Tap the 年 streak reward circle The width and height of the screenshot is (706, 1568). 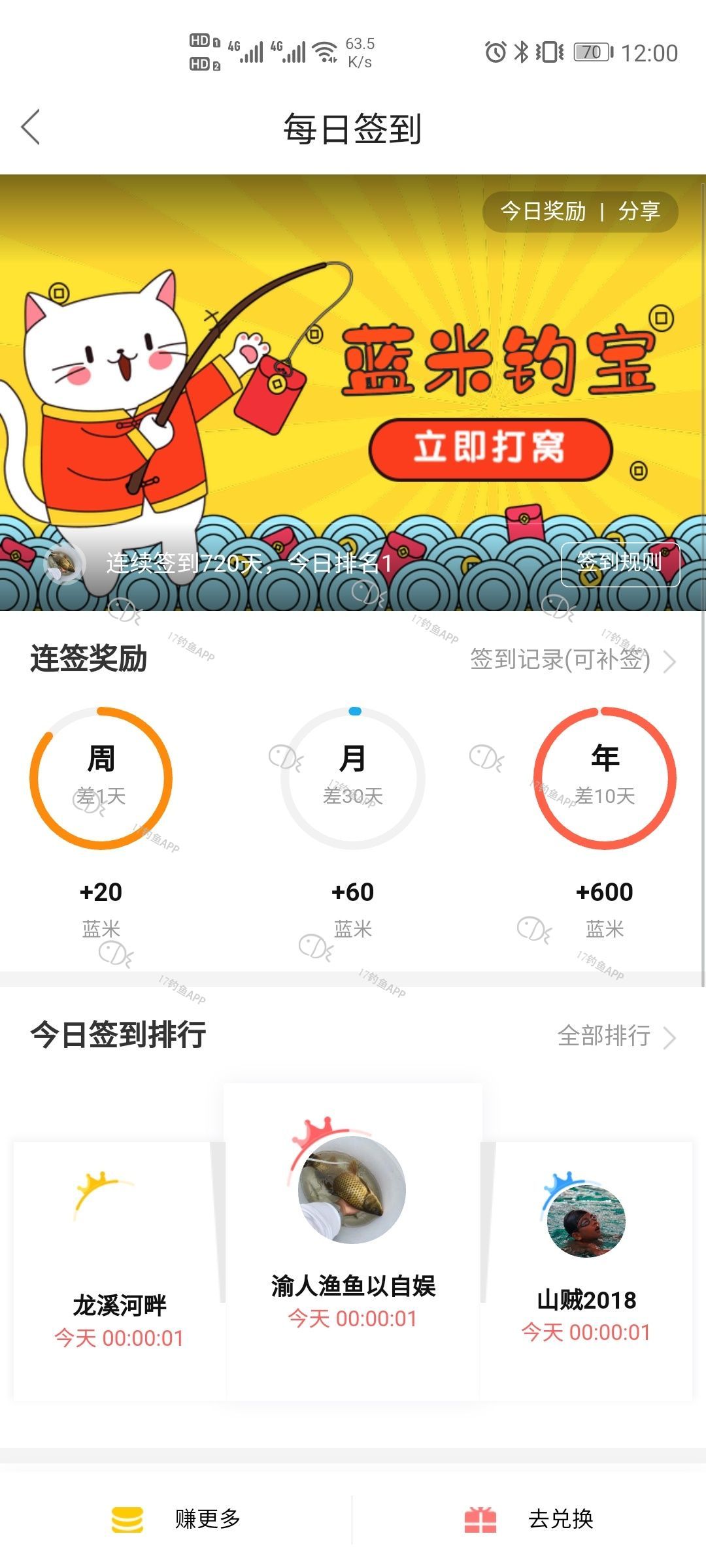[605, 777]
